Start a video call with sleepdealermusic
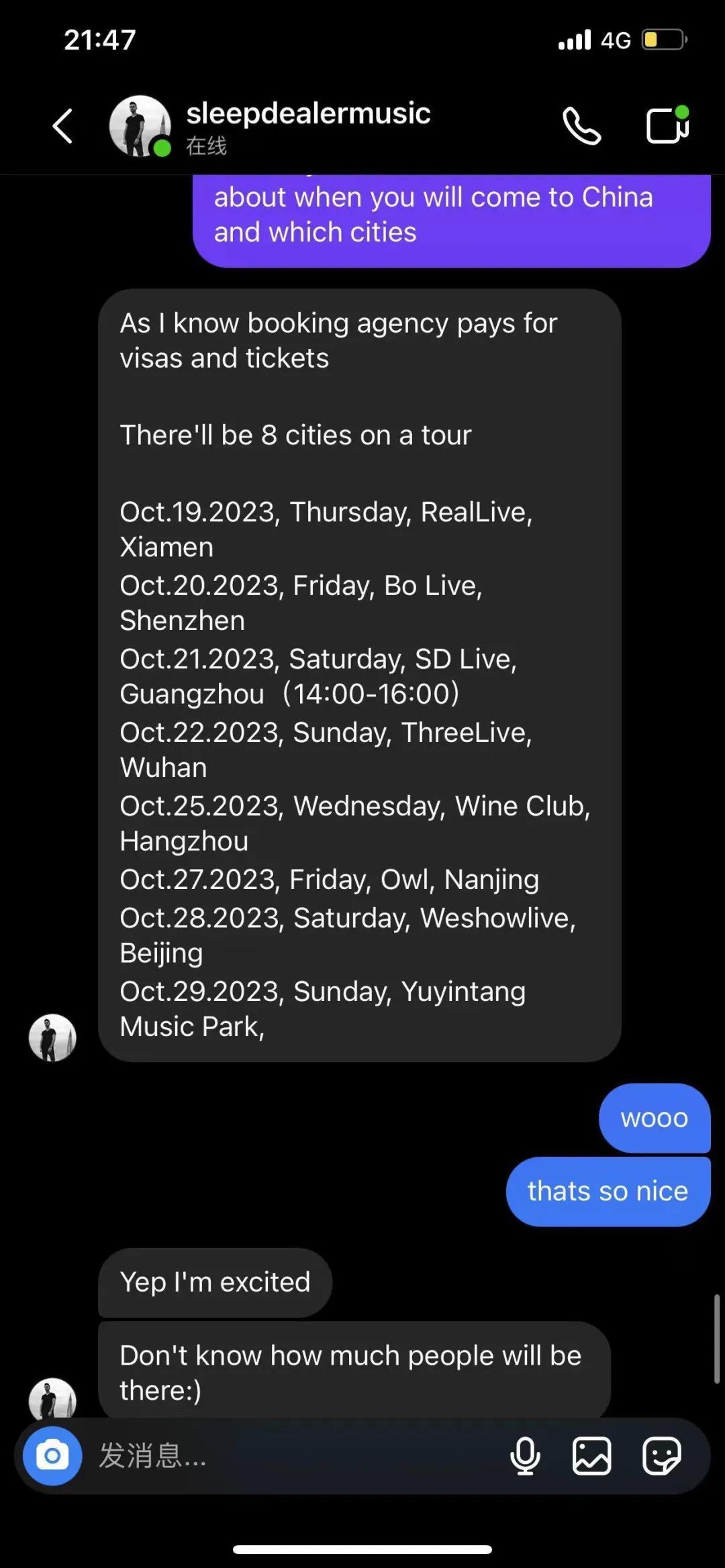This screenshot has width=725, height=1568. click(667, 125)
